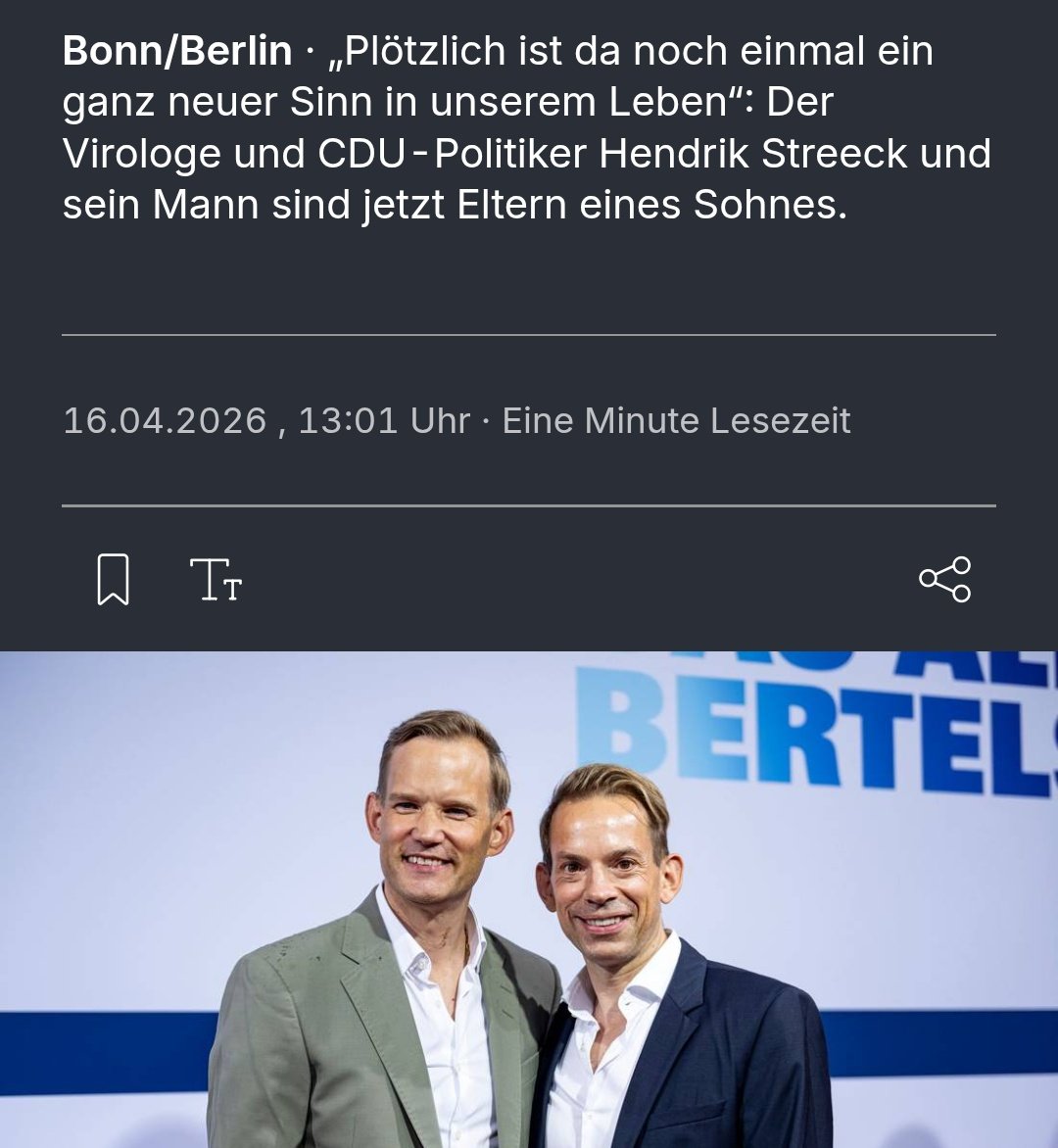This screenshot has height=1148, width=1058.
Task: Bookmark this article
Action: tap(114, 579)
